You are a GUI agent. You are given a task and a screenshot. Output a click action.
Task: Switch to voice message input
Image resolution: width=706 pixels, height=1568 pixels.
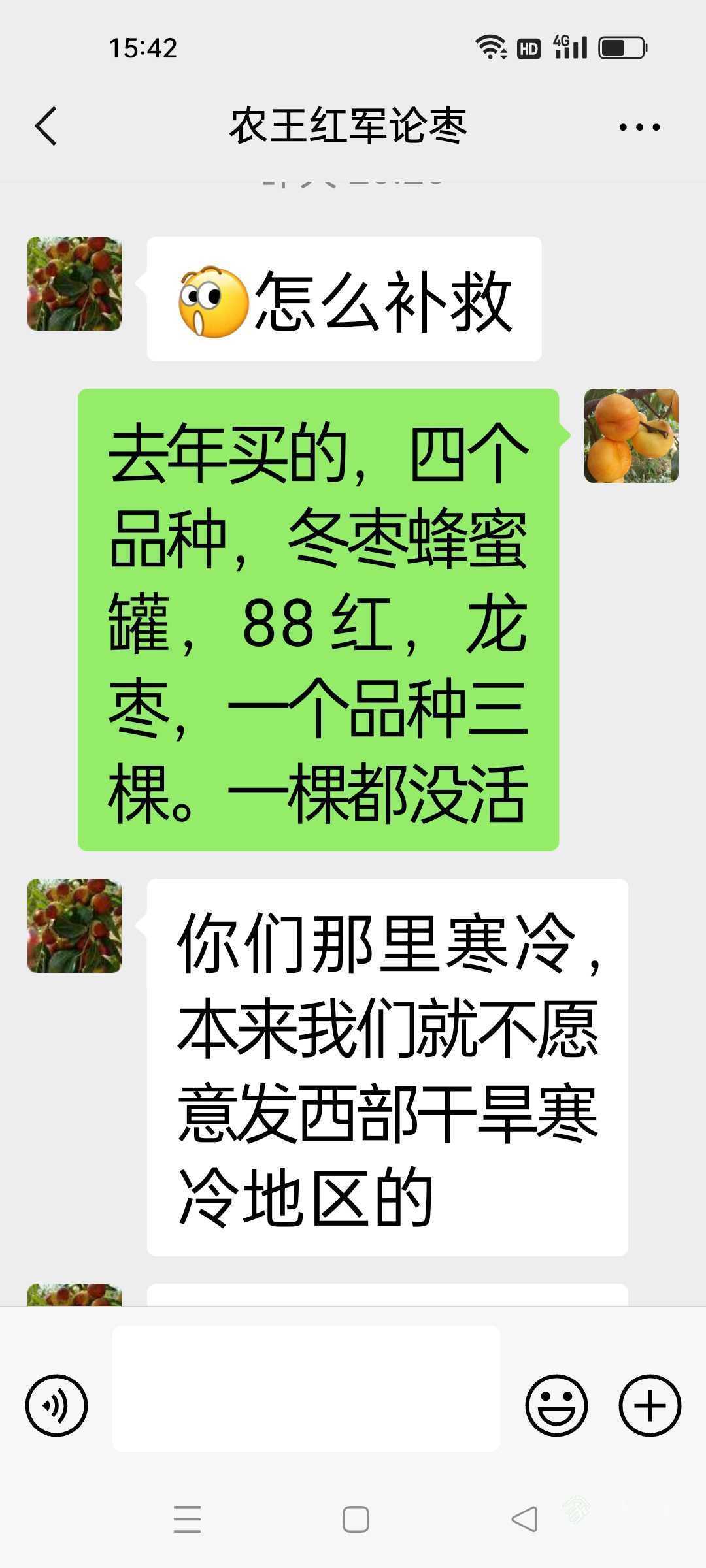click(x=56, y=1405)
